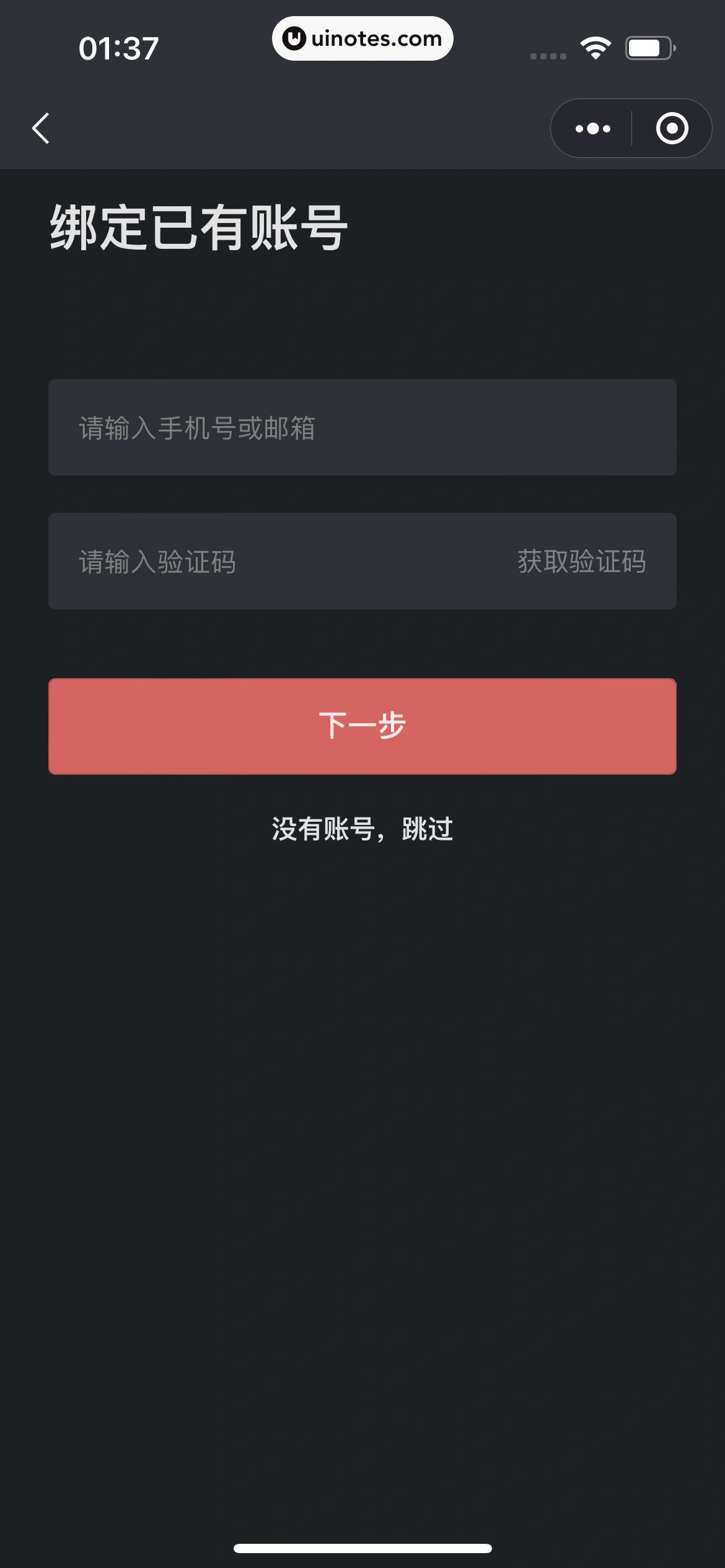
Task: Go back using the top-left arrow
Action: [41, 128]
